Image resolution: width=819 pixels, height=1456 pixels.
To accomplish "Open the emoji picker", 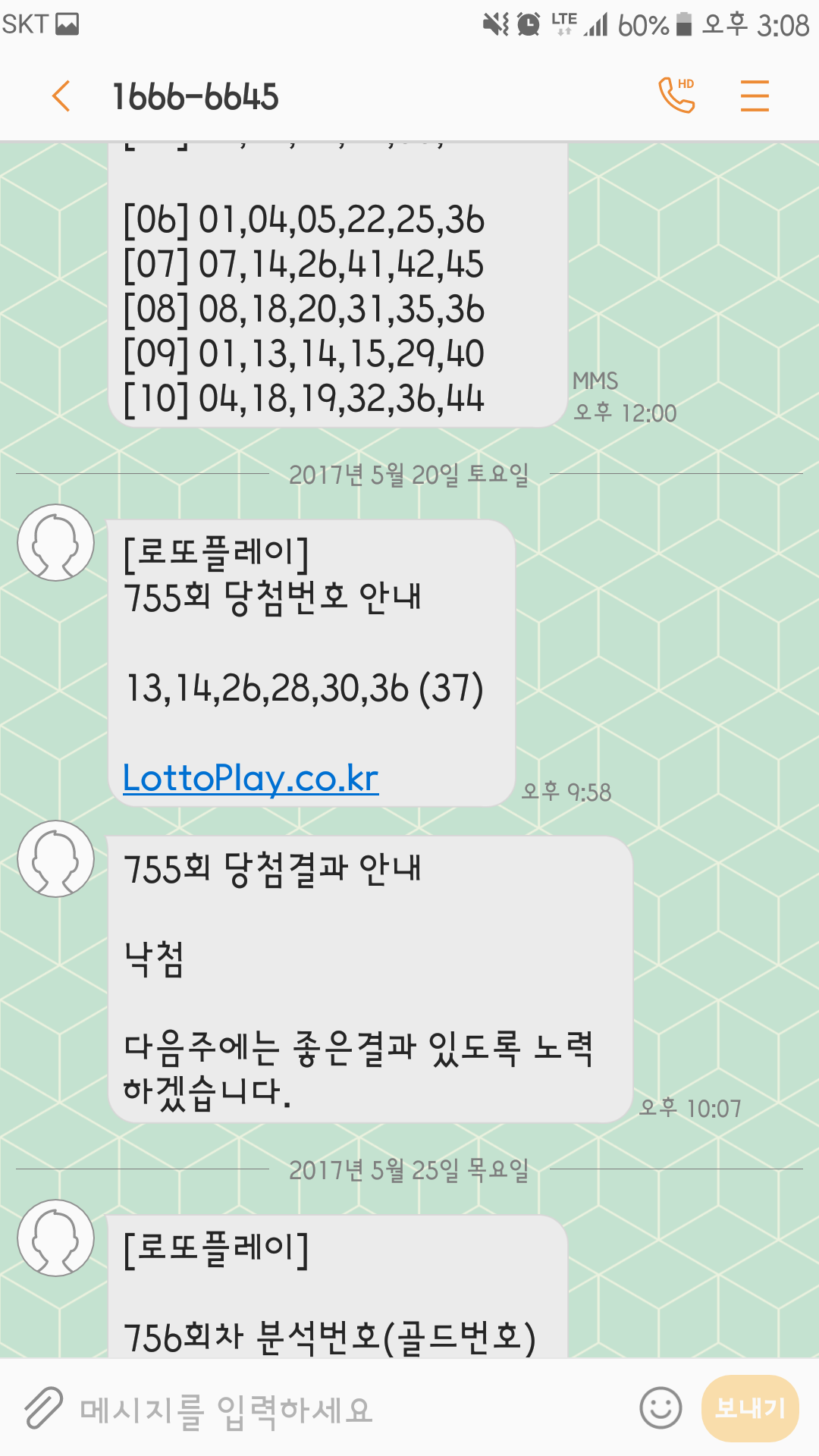I will [x=660, y=1408].
